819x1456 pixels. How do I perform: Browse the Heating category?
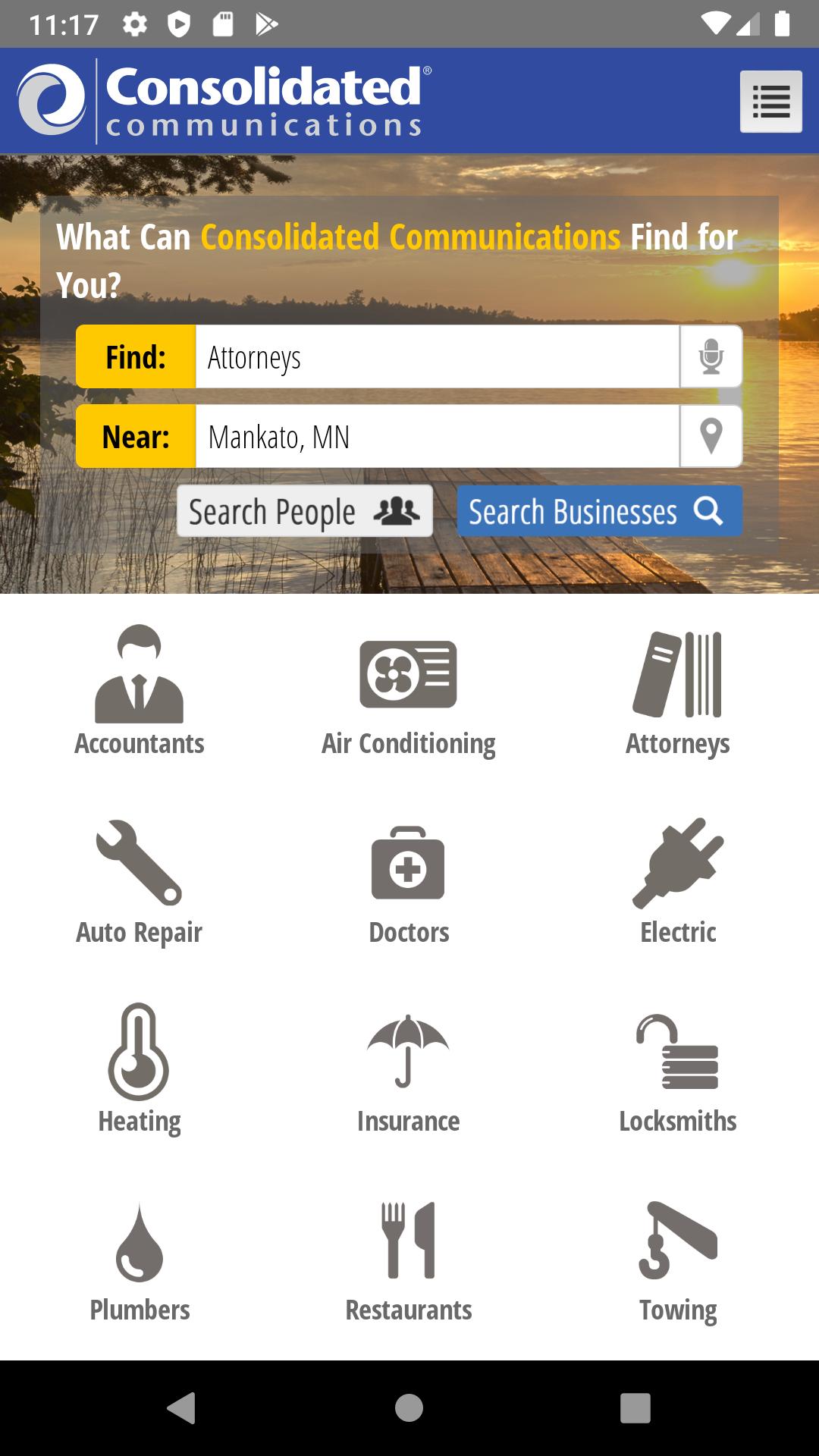point(140,1069)
